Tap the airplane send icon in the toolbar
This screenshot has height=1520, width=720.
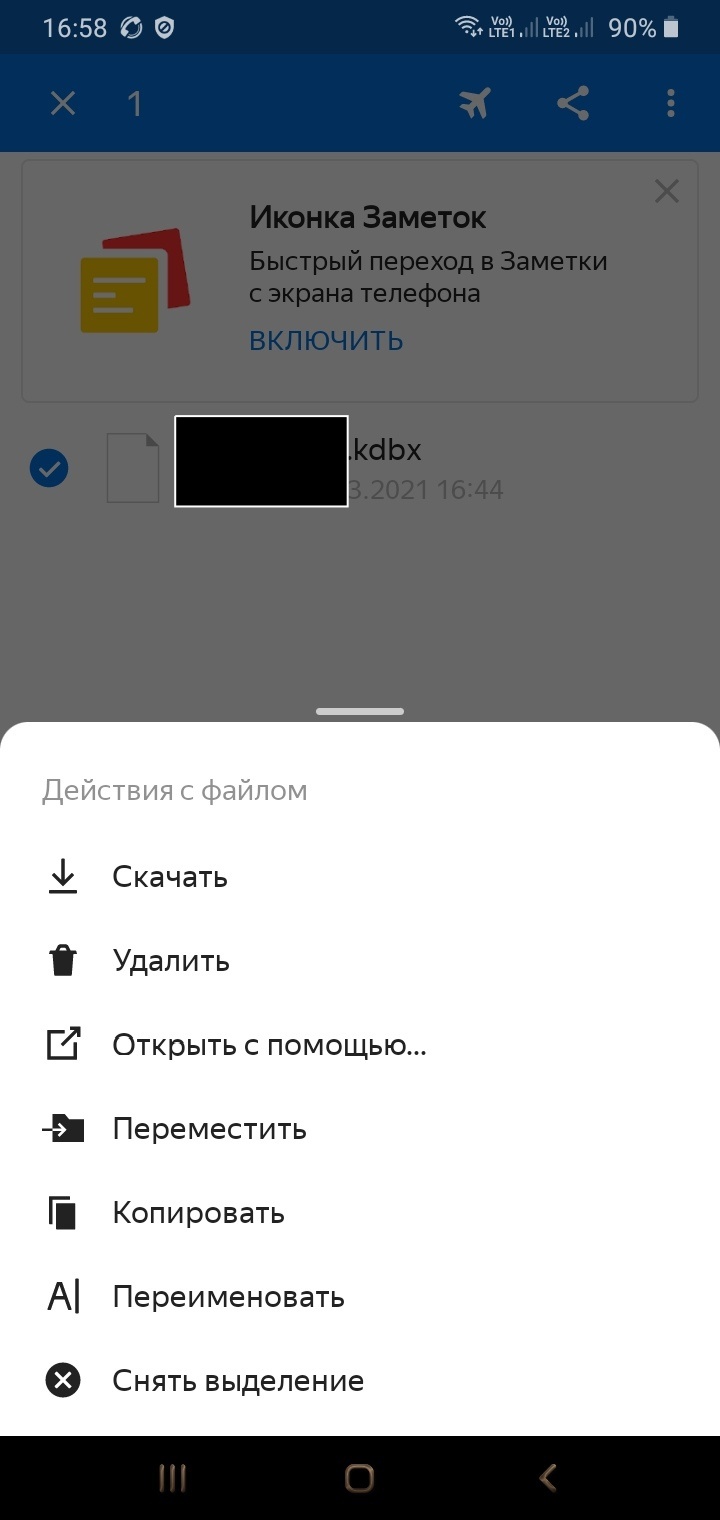coord(475,102)
